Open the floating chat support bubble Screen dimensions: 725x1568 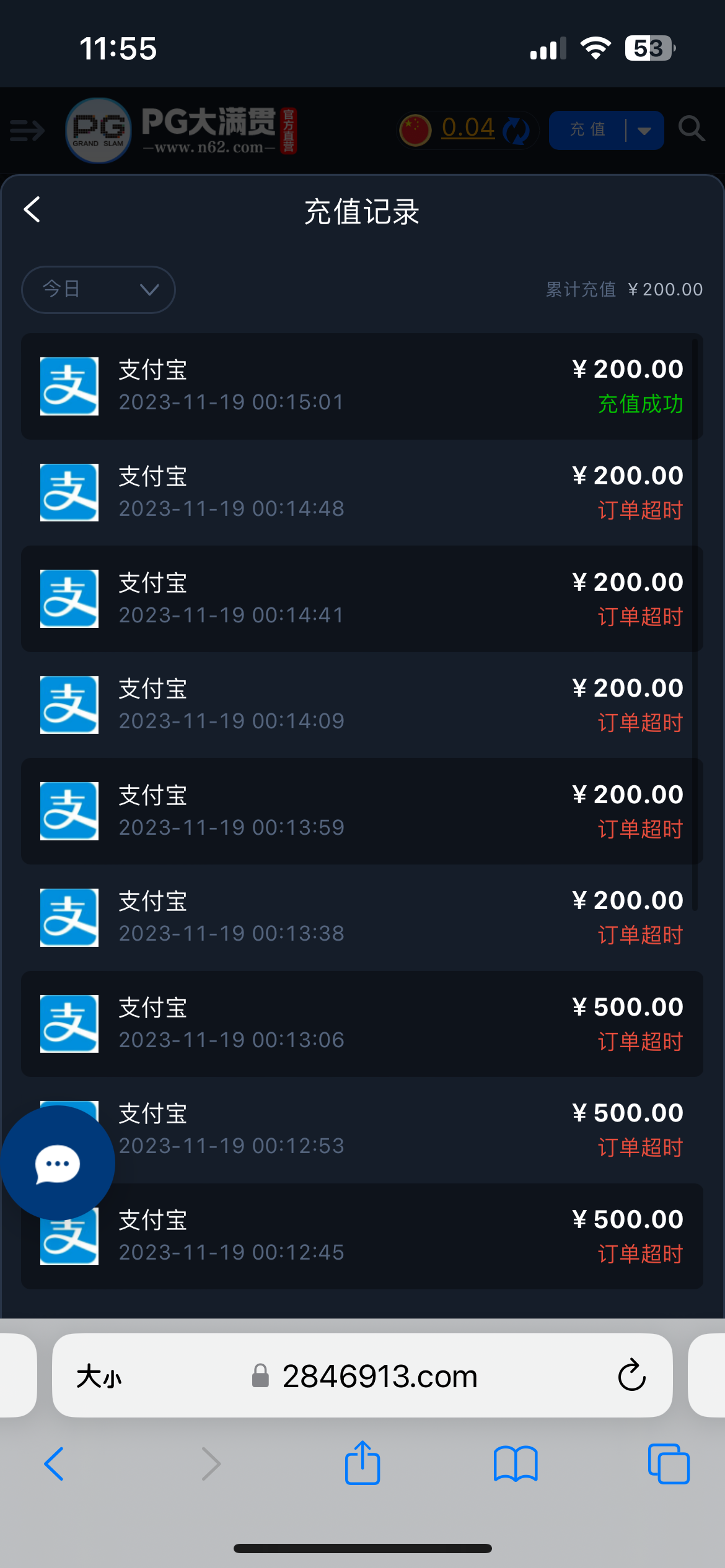58,1163
